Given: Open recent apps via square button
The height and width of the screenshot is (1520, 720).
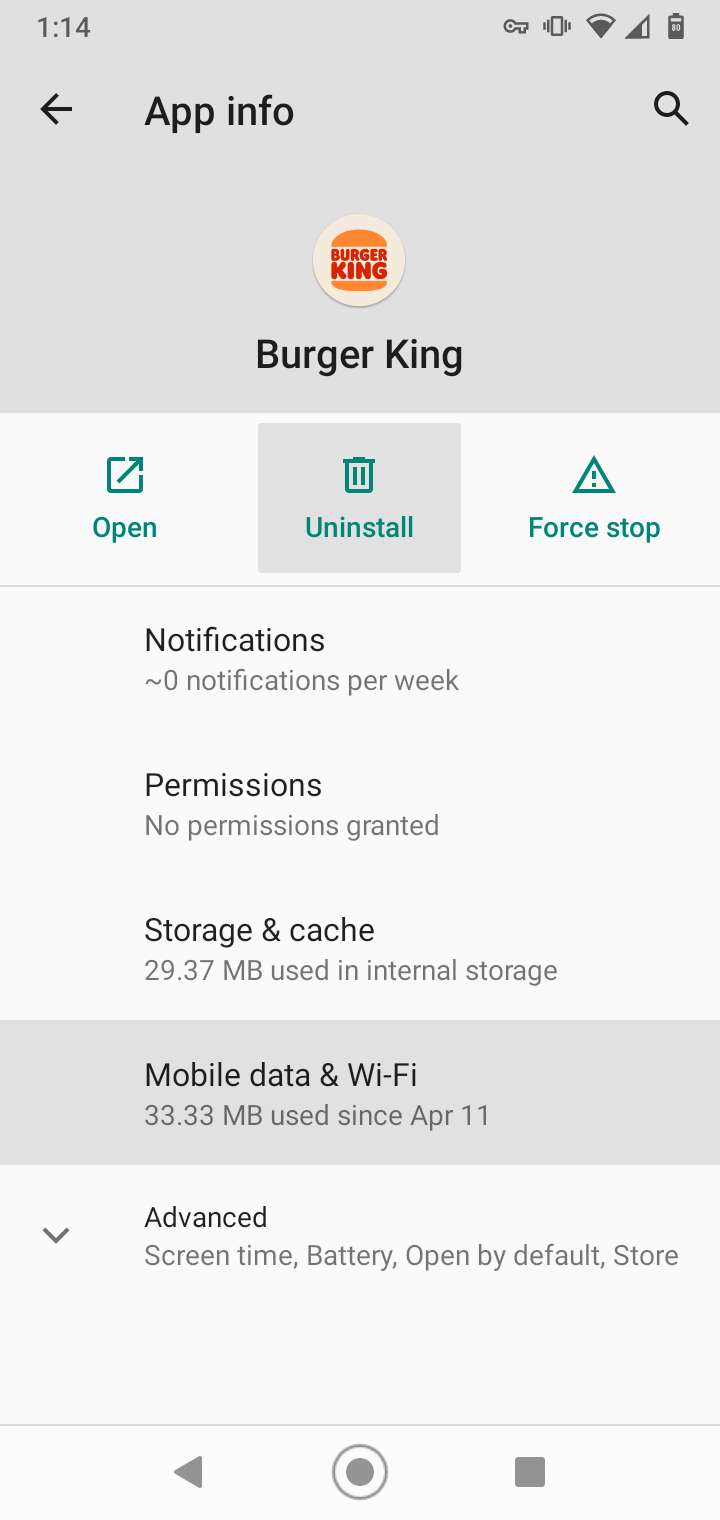Looking at the screenshot, I should (529, 1471).
